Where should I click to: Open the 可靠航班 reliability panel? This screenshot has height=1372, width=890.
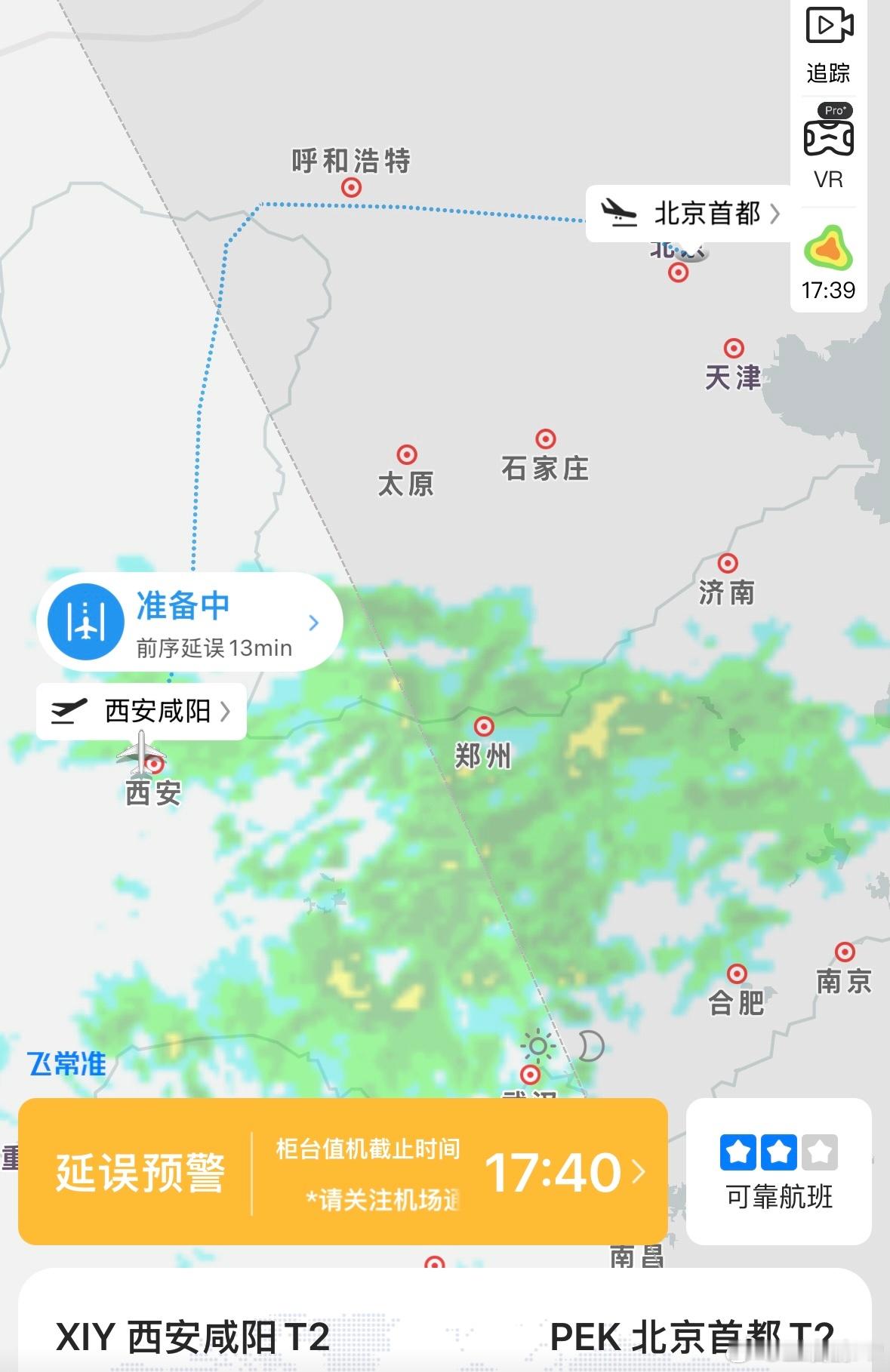click(778, 1196)
